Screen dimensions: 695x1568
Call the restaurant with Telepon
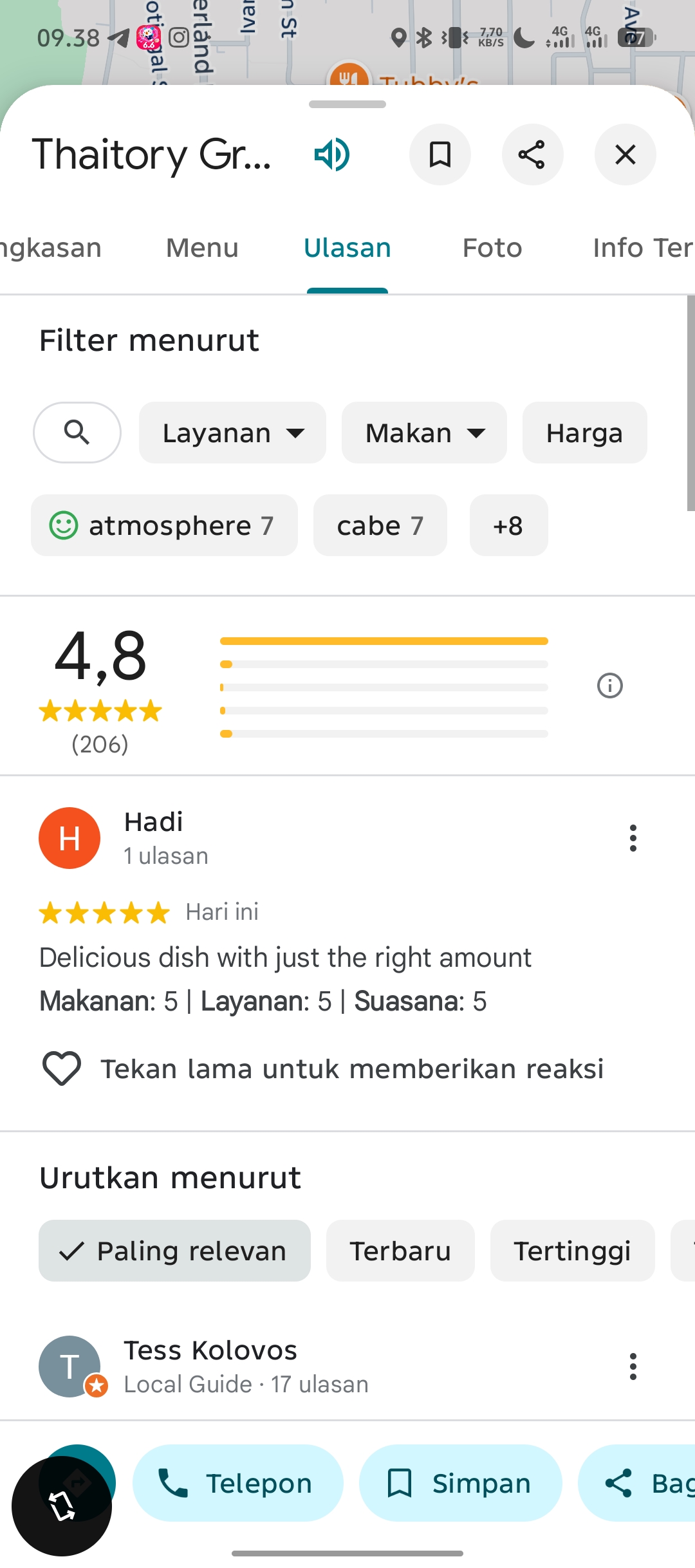tap(238, 1483)
